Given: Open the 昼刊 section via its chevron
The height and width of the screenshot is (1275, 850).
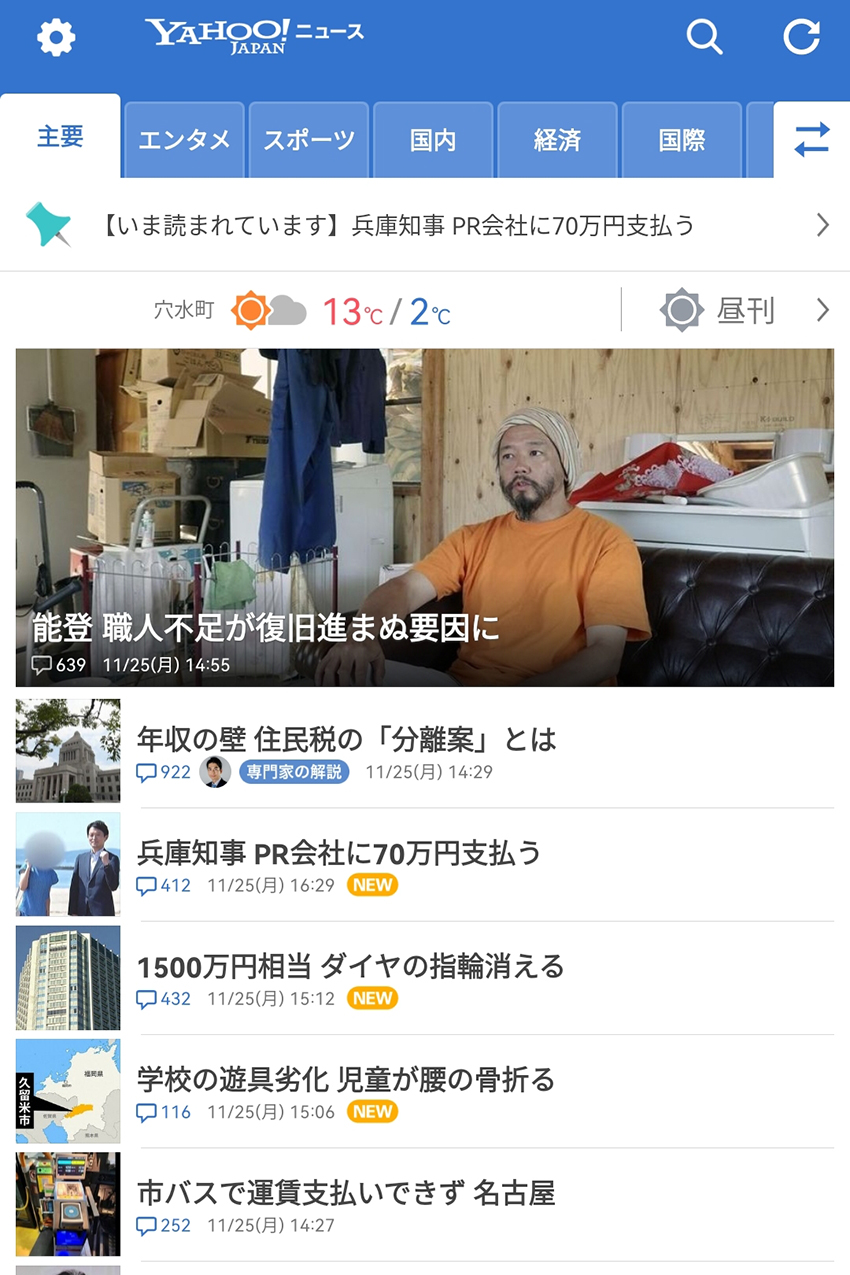Looking at the screenshot, I should (824, 310).
